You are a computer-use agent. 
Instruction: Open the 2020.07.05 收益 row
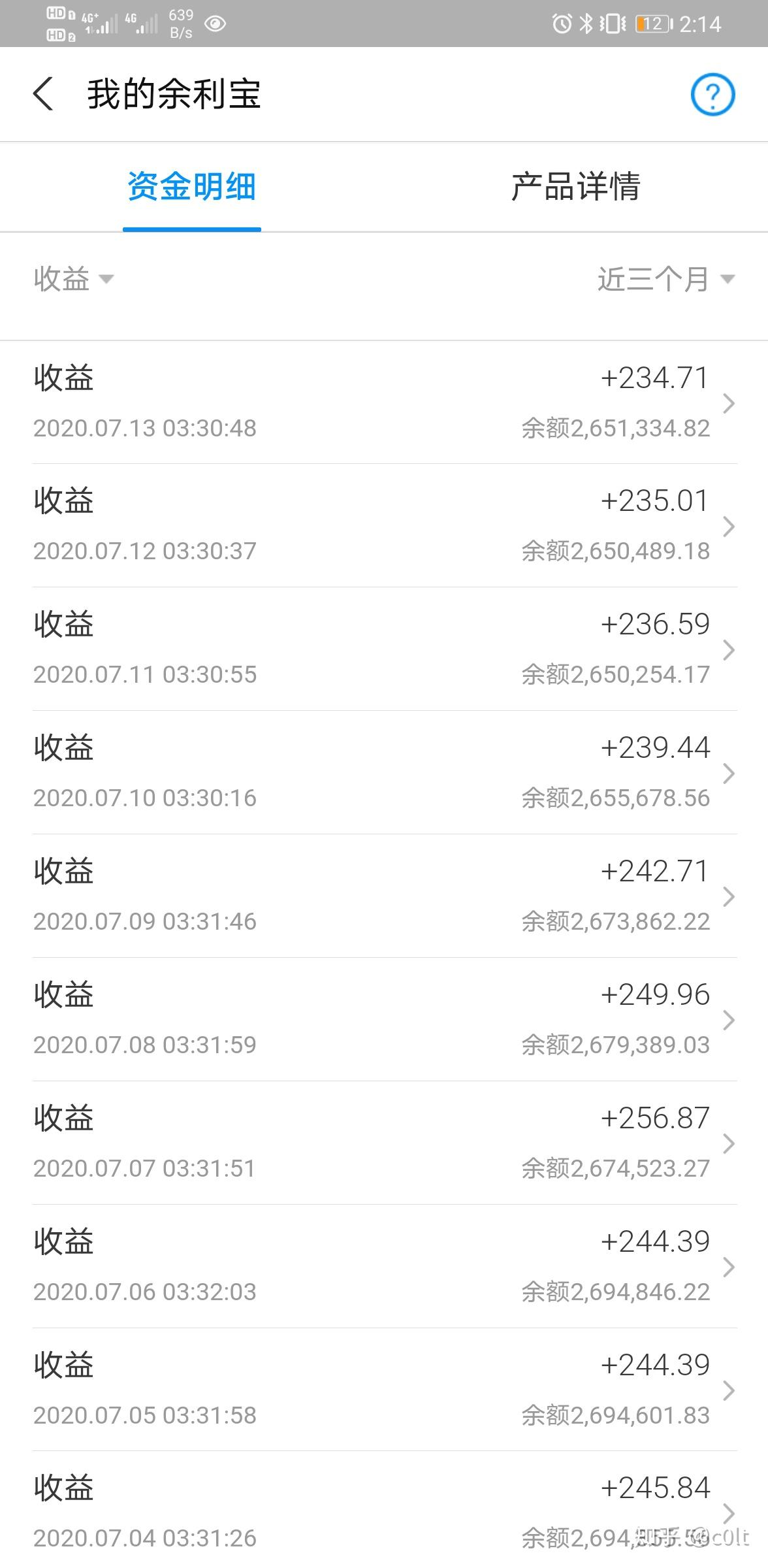coord(384,1390)
